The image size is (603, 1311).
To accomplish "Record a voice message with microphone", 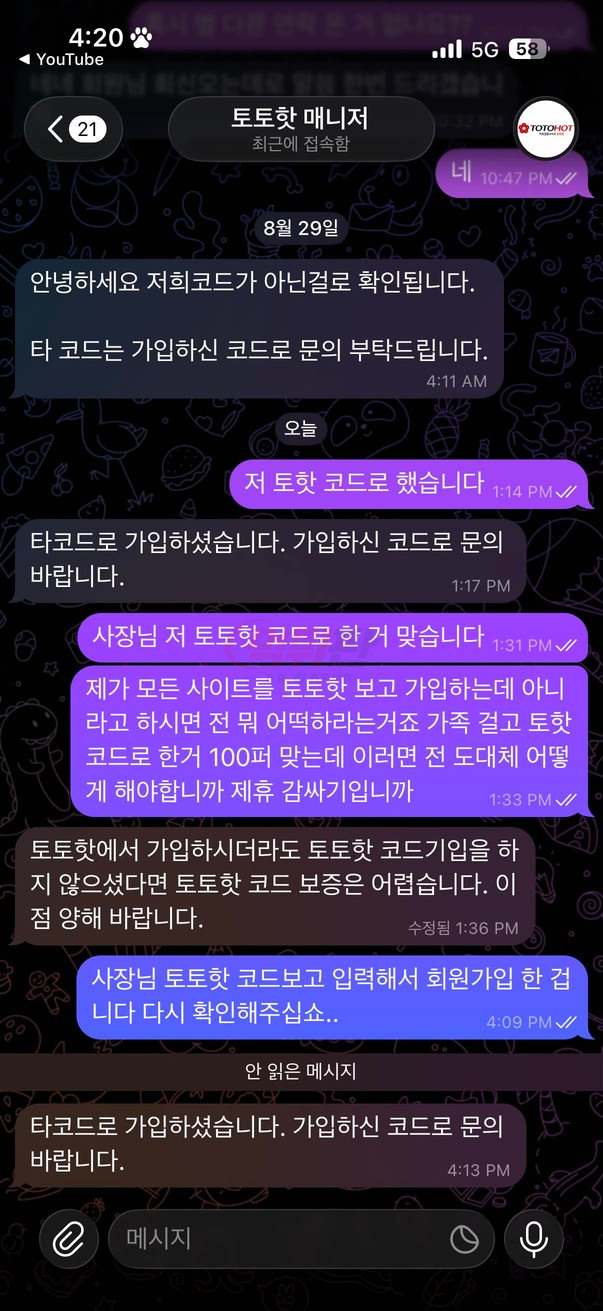I will (x=534, y=1240).
